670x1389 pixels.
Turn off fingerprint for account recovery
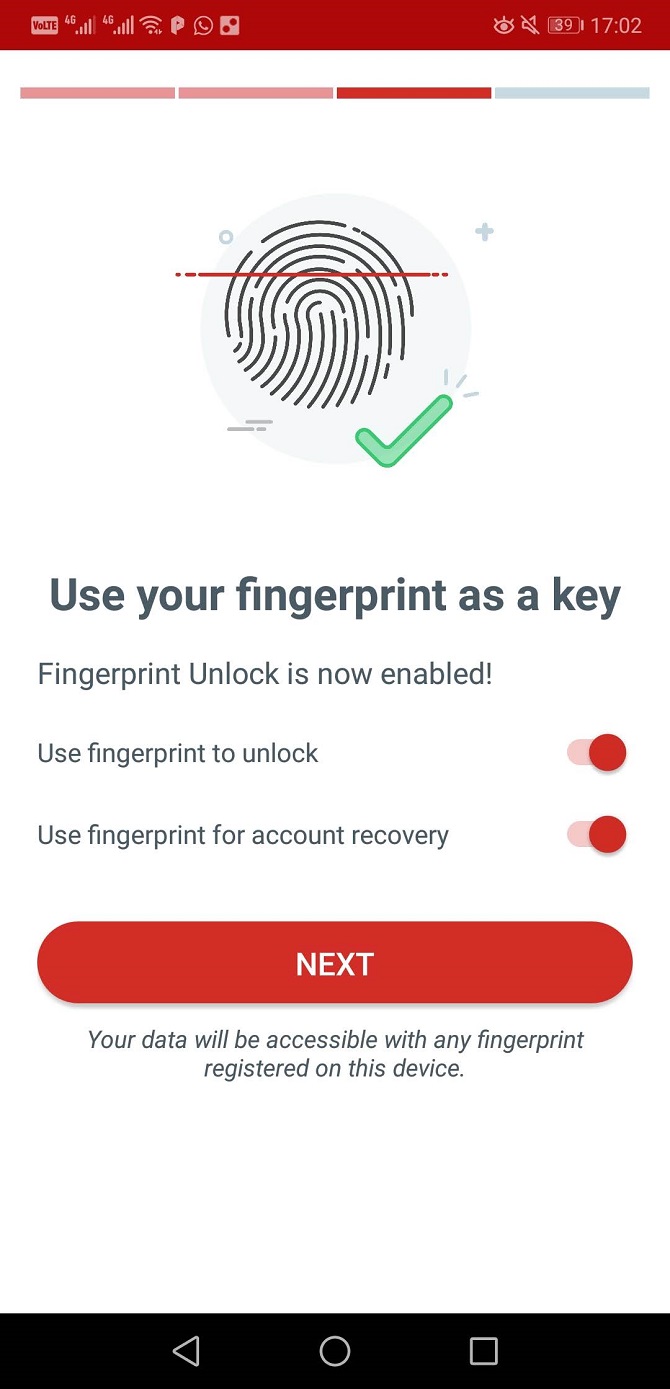(597, 835)
